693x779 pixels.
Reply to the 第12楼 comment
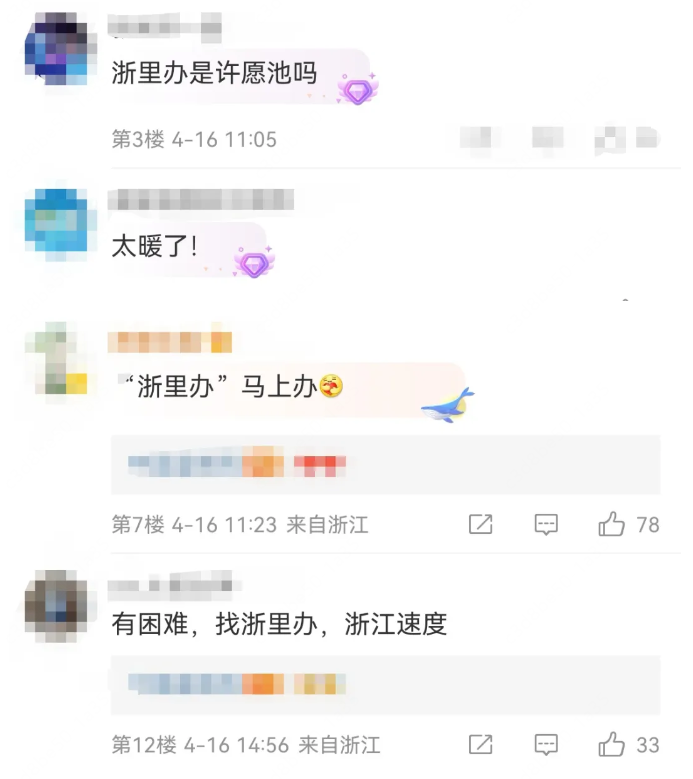click(x=546, y=744)
